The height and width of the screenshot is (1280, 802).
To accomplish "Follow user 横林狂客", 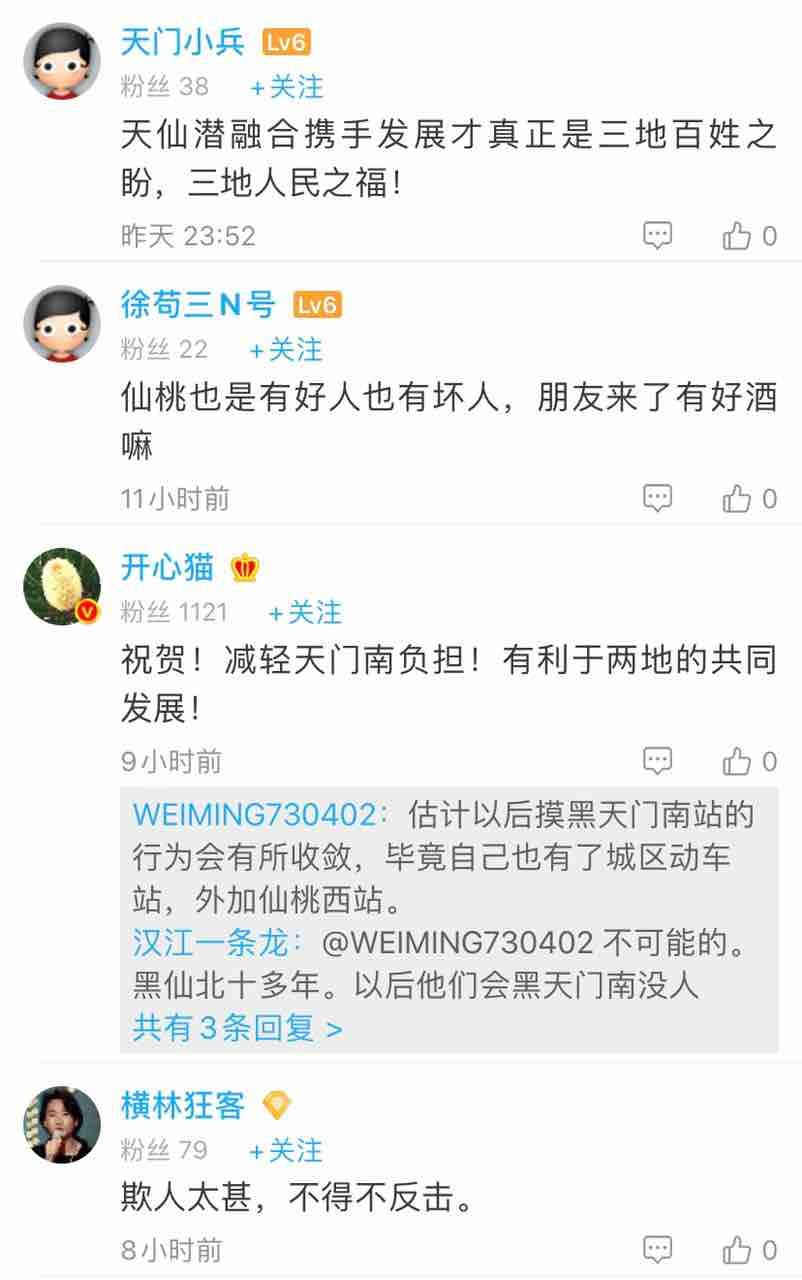I will tap(286, 1151).
